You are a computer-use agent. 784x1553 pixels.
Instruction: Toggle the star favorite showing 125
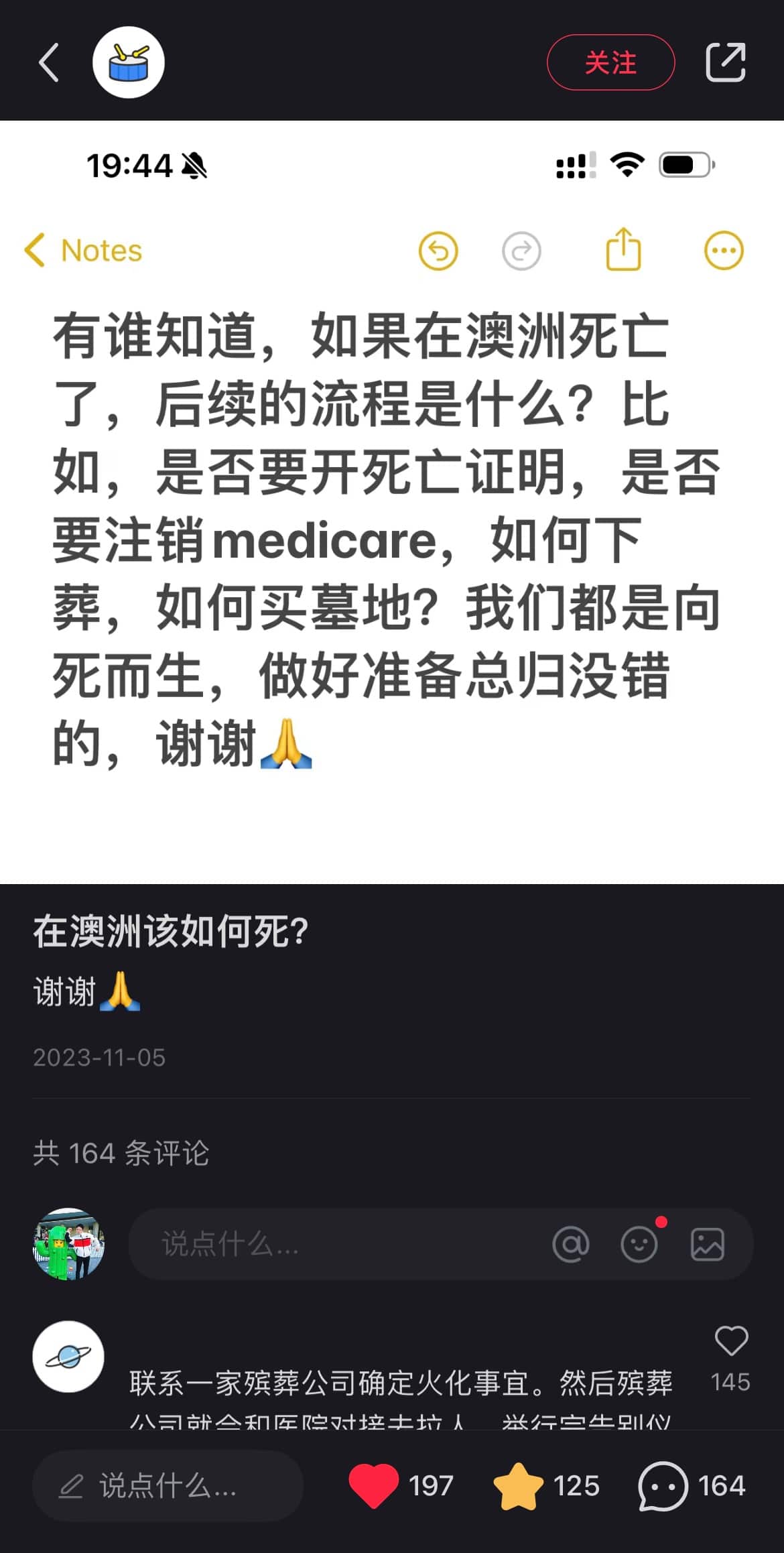click(x=518, y=1486)
